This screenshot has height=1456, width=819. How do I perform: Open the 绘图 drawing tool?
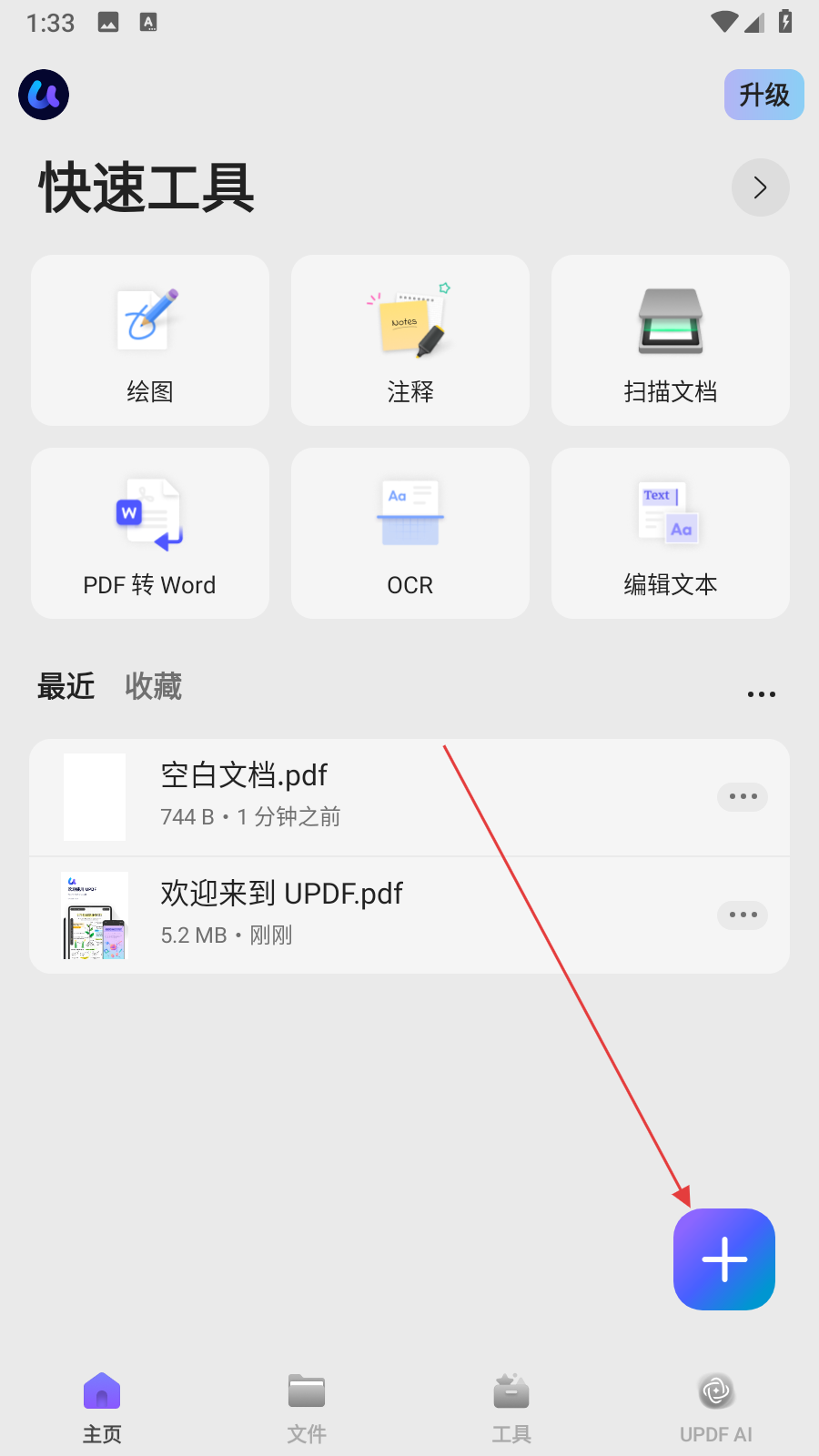tap(150, 340)
